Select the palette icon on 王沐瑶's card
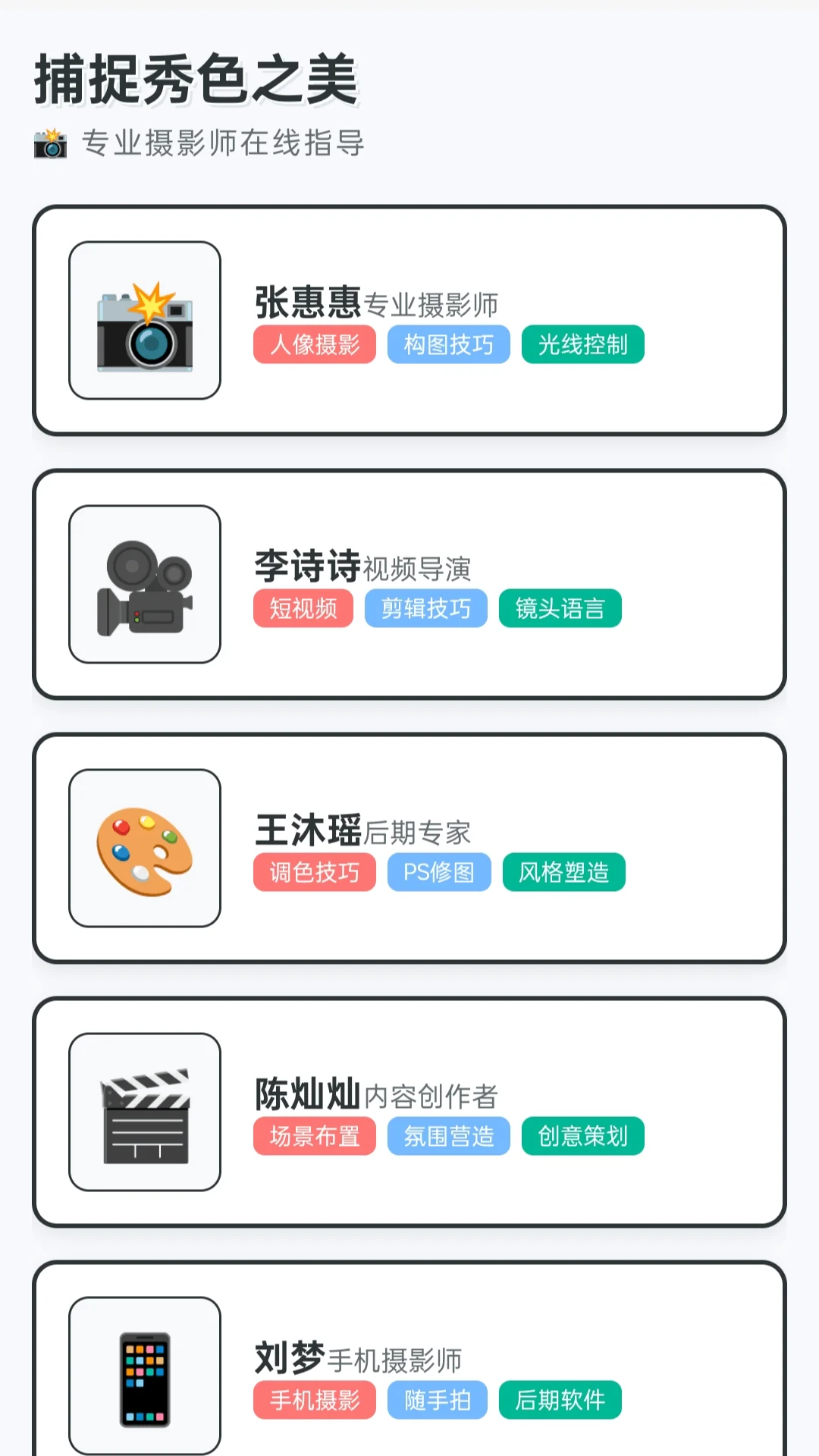 click(146, 848)
